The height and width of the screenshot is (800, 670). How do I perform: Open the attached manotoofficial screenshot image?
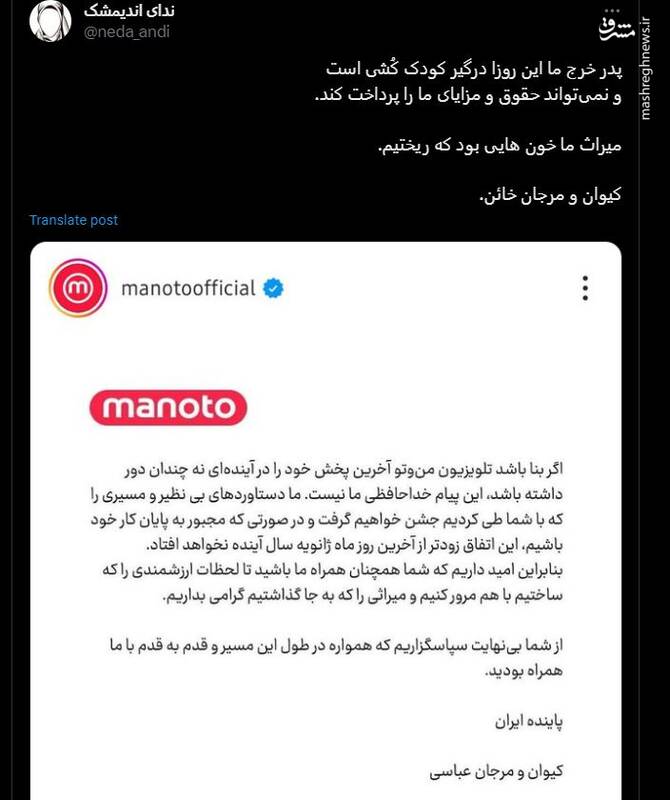tap(325, 520)
